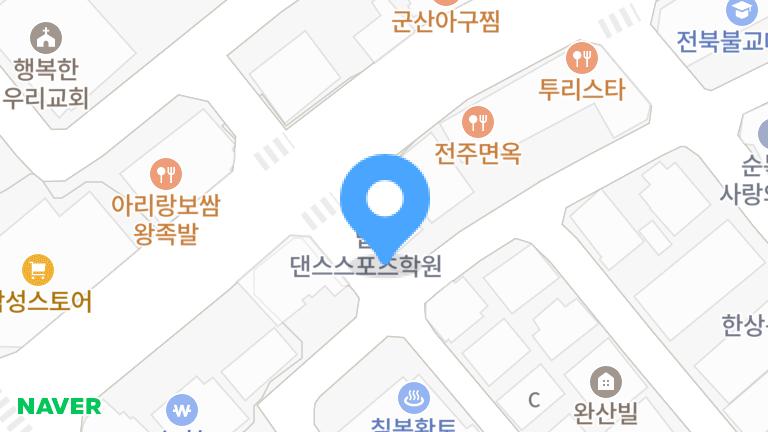Open the 전주면옥 restaurant marker
The width and height of the screenshot is (768, 432).
point(478,123)
